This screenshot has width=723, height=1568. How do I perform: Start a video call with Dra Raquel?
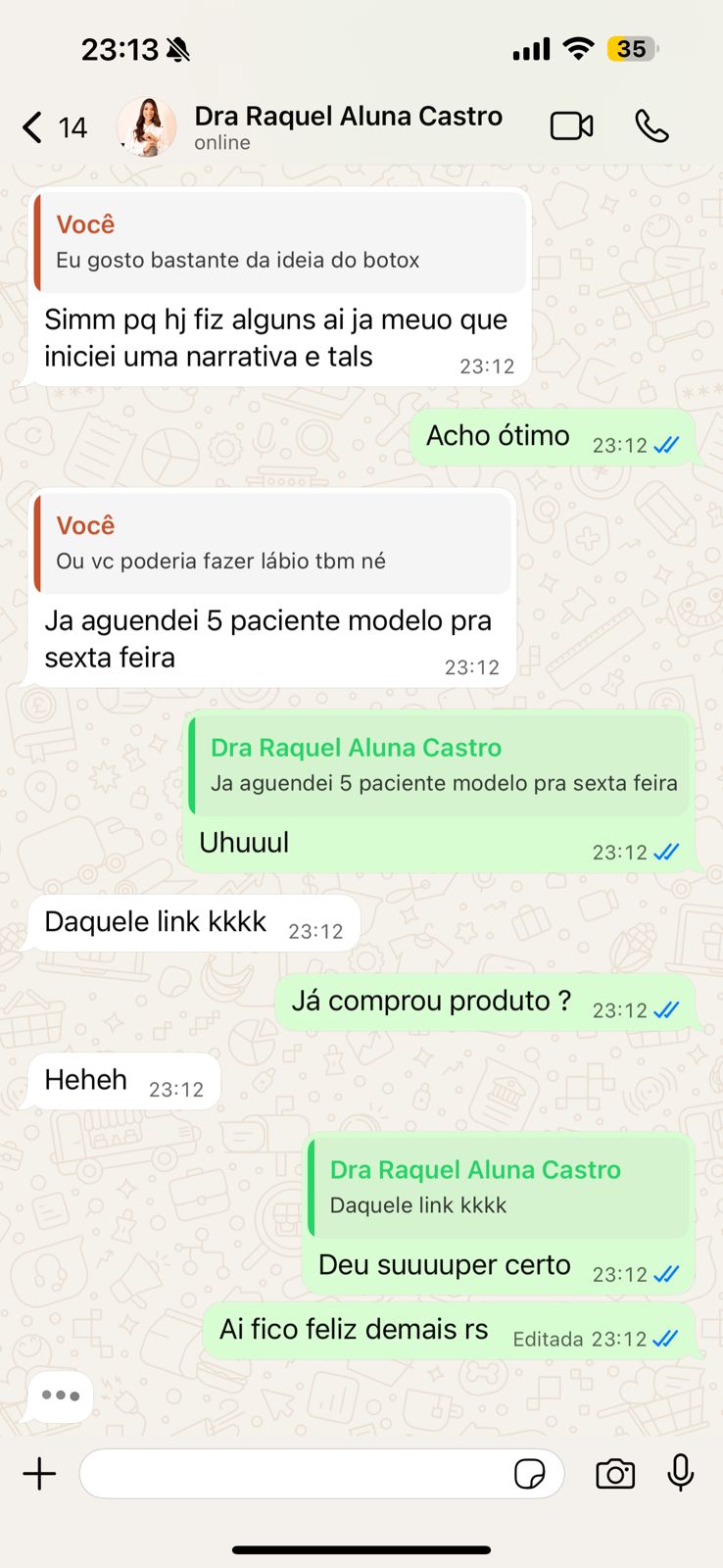571,125
